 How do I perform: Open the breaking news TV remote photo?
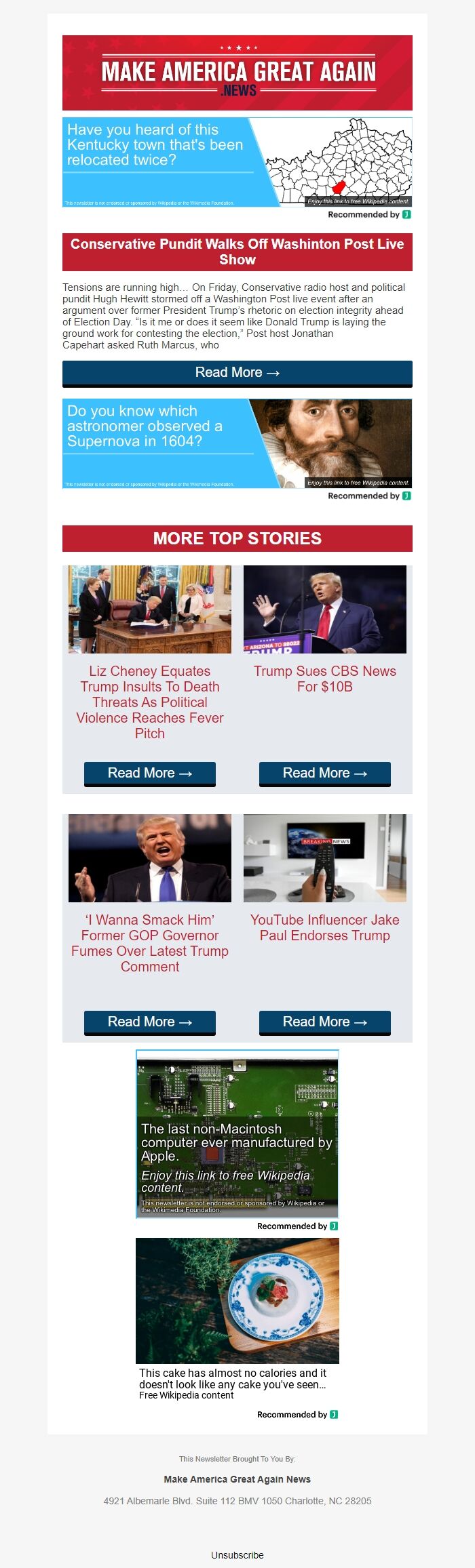pyautogui.click(x=324, y=858)
